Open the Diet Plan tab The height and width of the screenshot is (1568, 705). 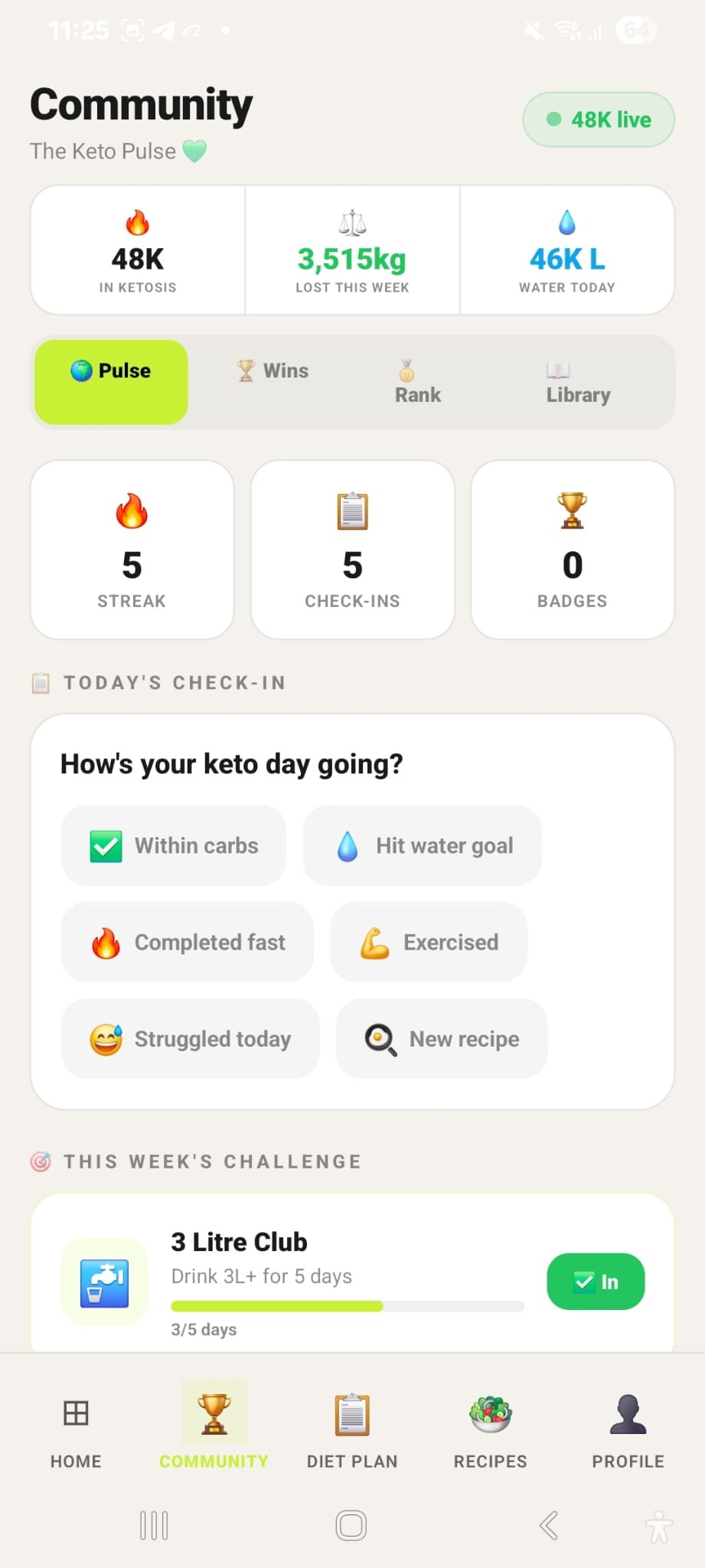tap(352, 1429)
